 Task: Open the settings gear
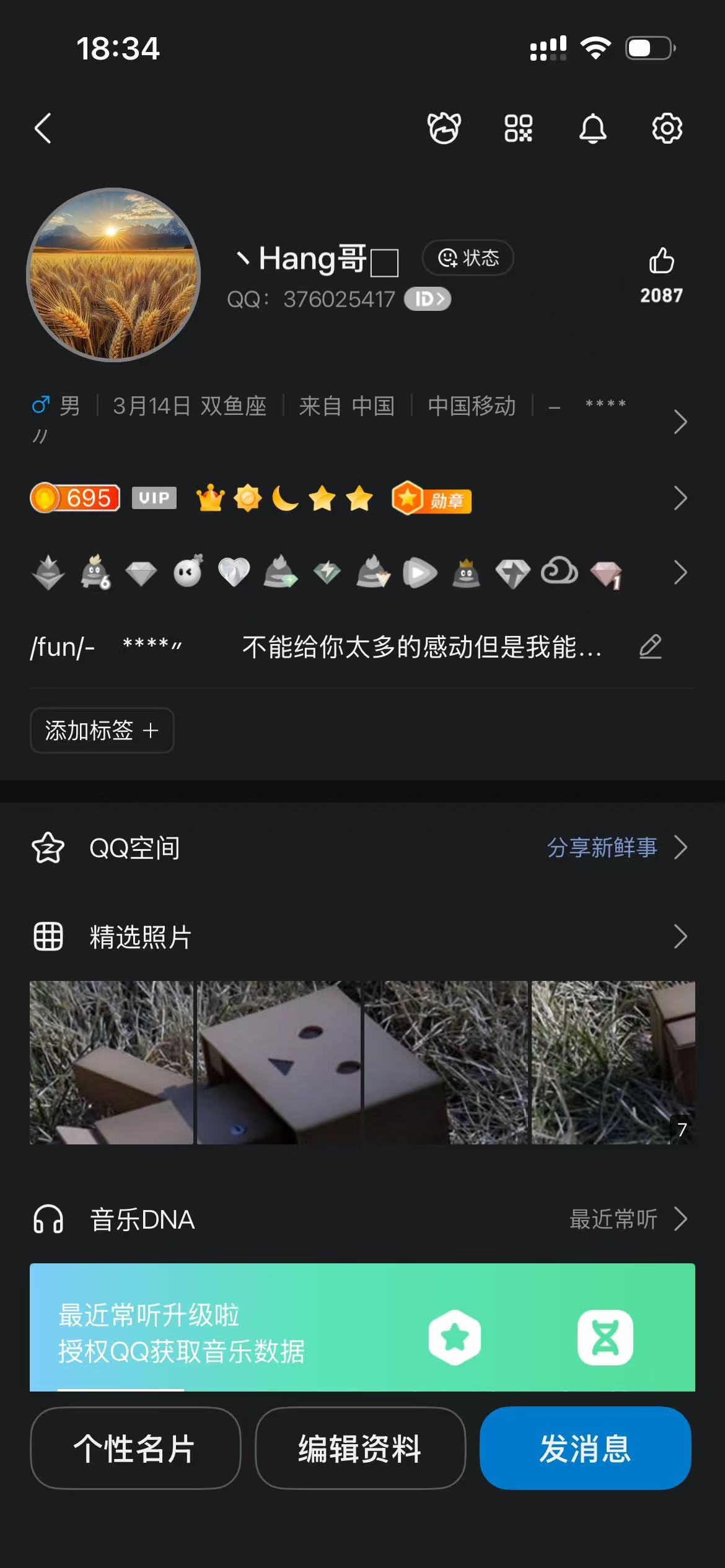tap(667, 129)
